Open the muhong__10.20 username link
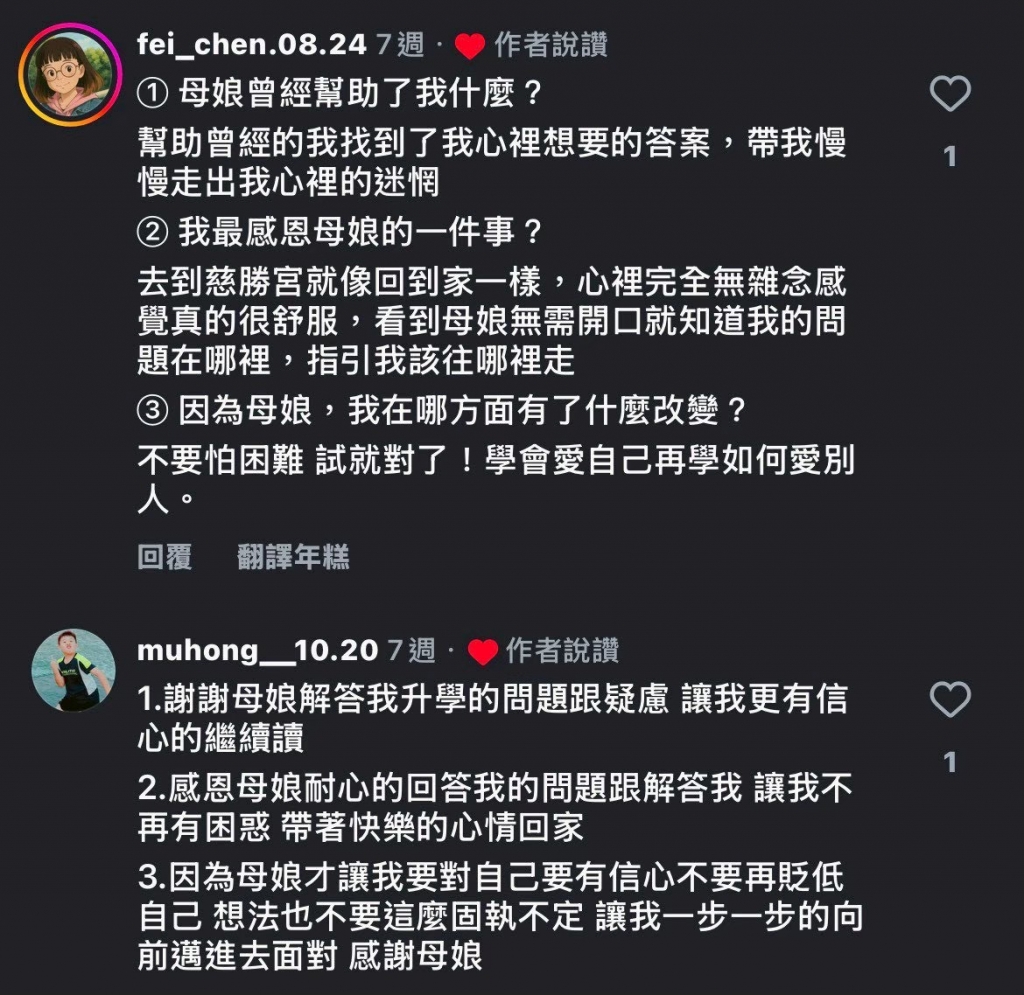 (x=257, y=650)
